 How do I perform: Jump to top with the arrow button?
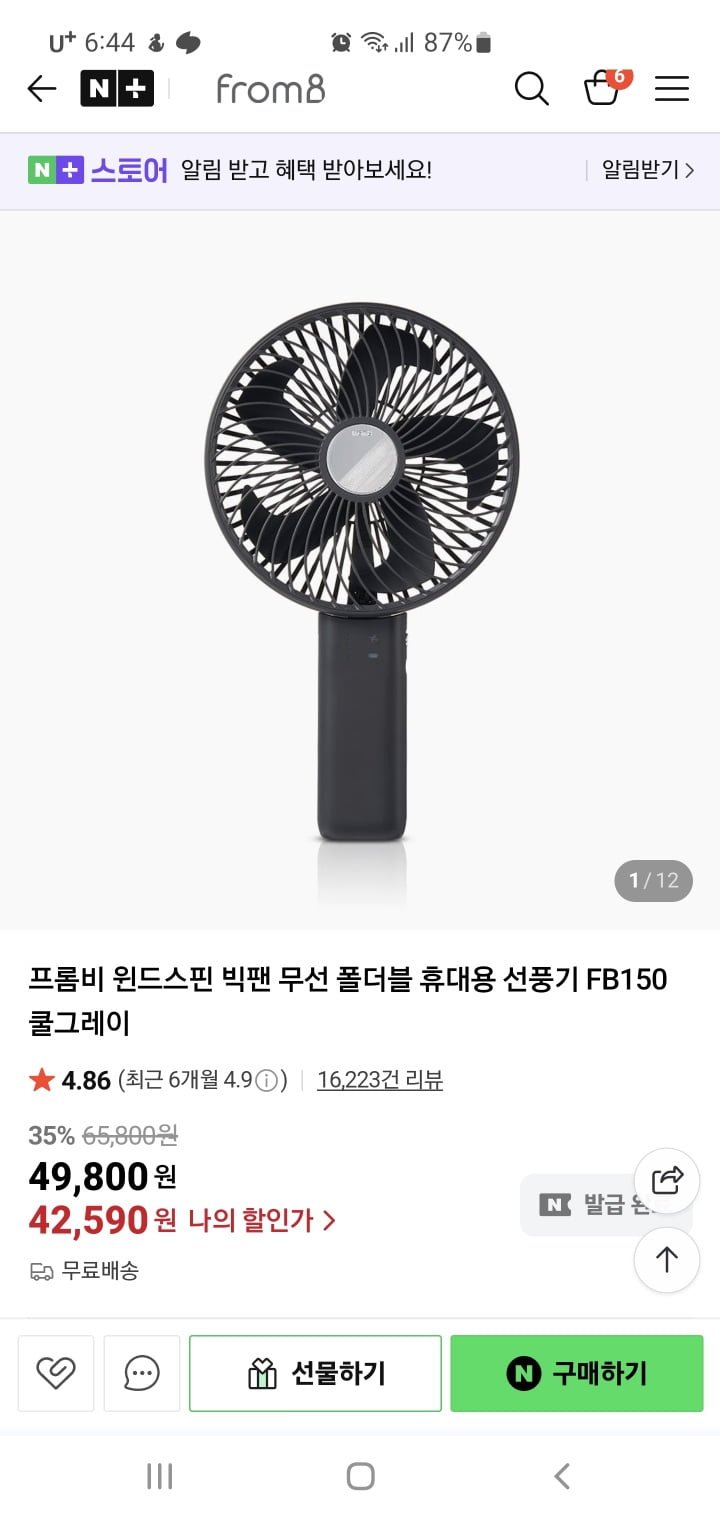667,1260
